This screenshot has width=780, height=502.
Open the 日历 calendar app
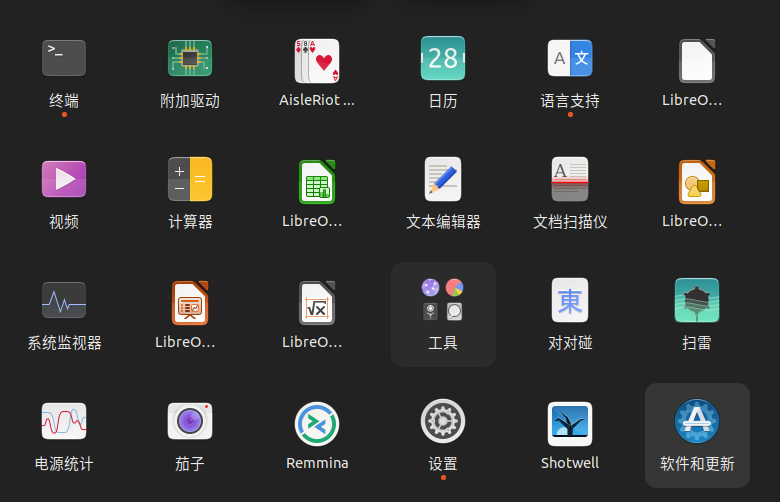click(x=443, y=60)
